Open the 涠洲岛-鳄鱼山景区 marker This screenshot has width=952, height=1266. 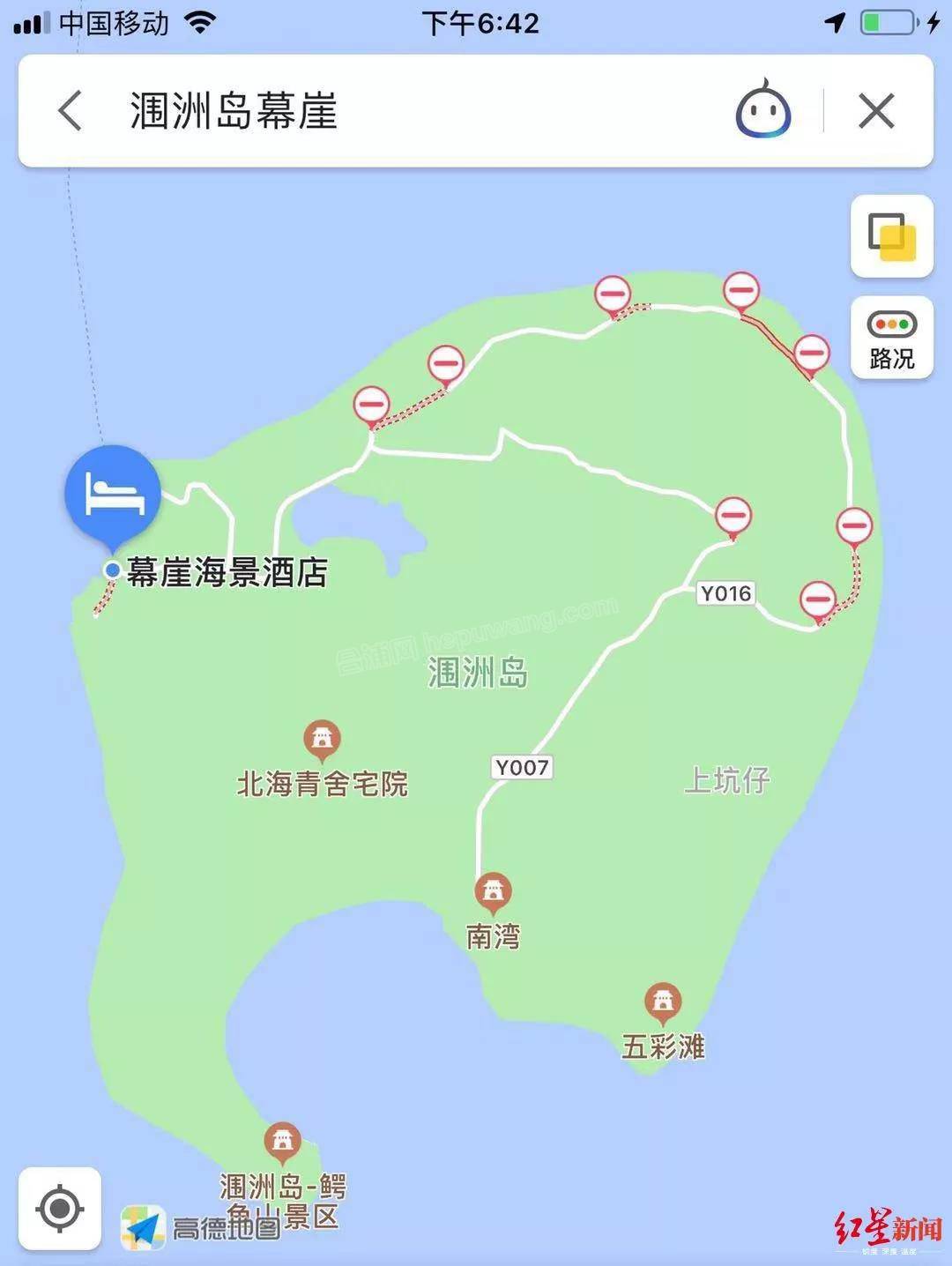[x=282, y=1142]
